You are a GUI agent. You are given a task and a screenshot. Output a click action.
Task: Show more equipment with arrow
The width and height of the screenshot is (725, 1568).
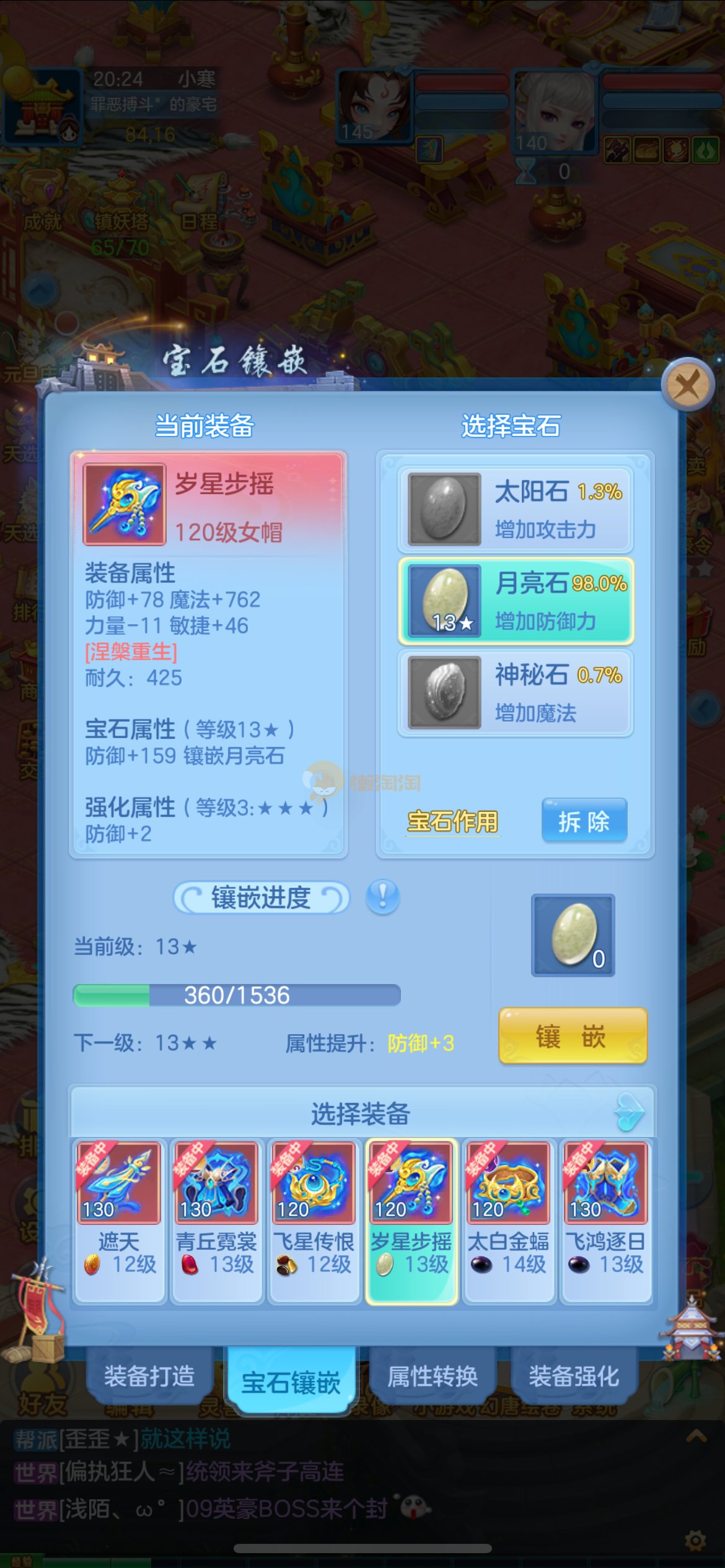point(630,1113)
